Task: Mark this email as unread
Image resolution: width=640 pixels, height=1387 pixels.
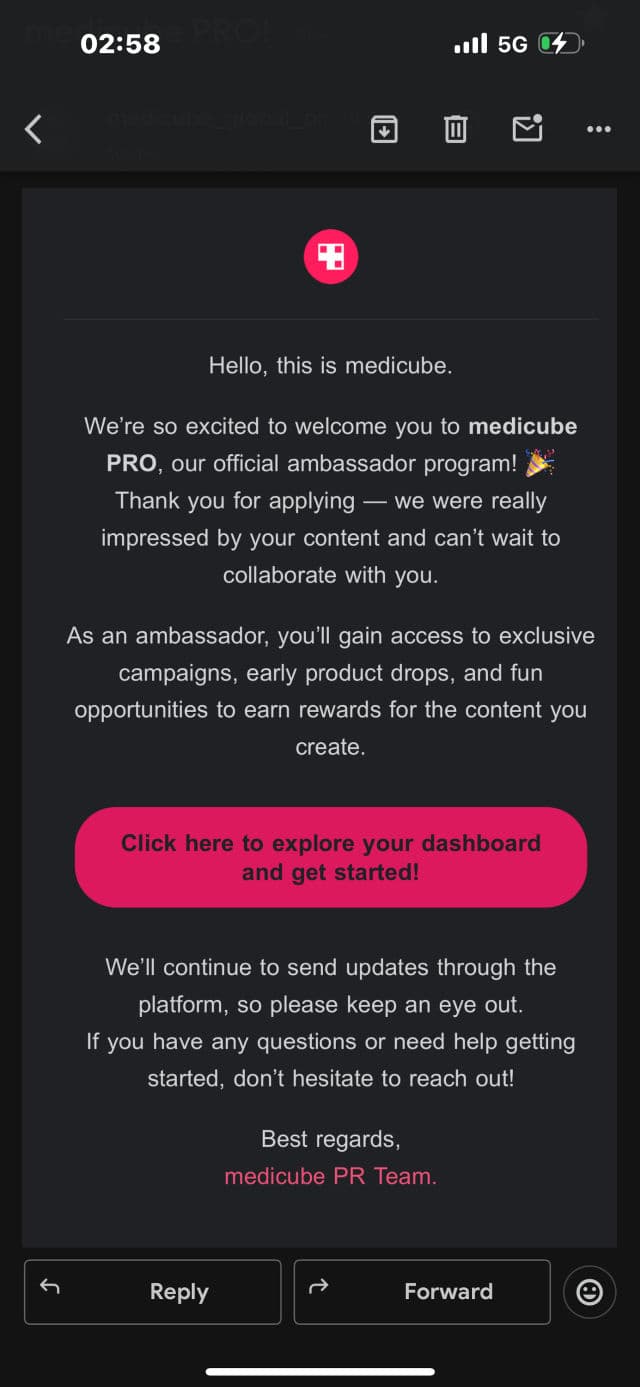Action: click(x=527, y=128)
